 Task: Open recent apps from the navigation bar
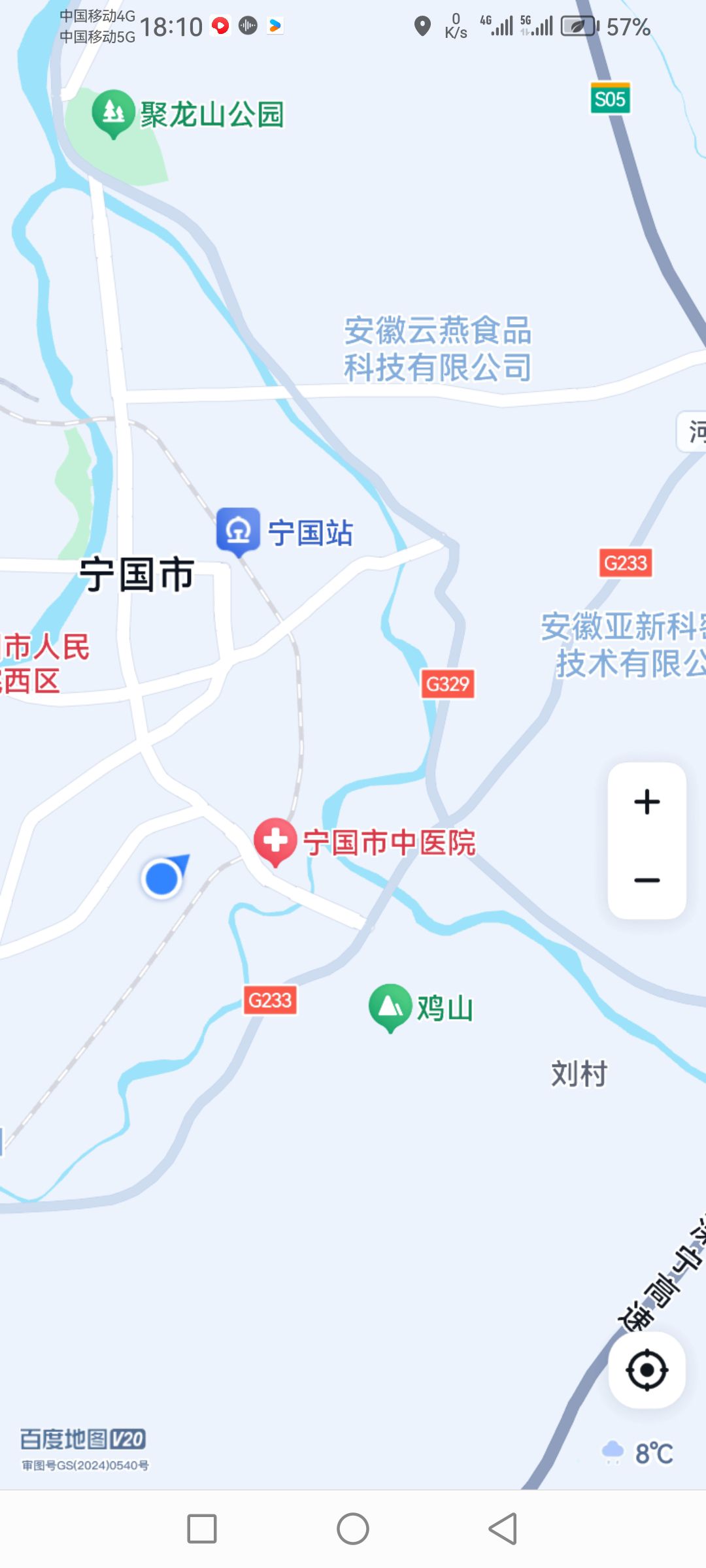point(202,1529)
